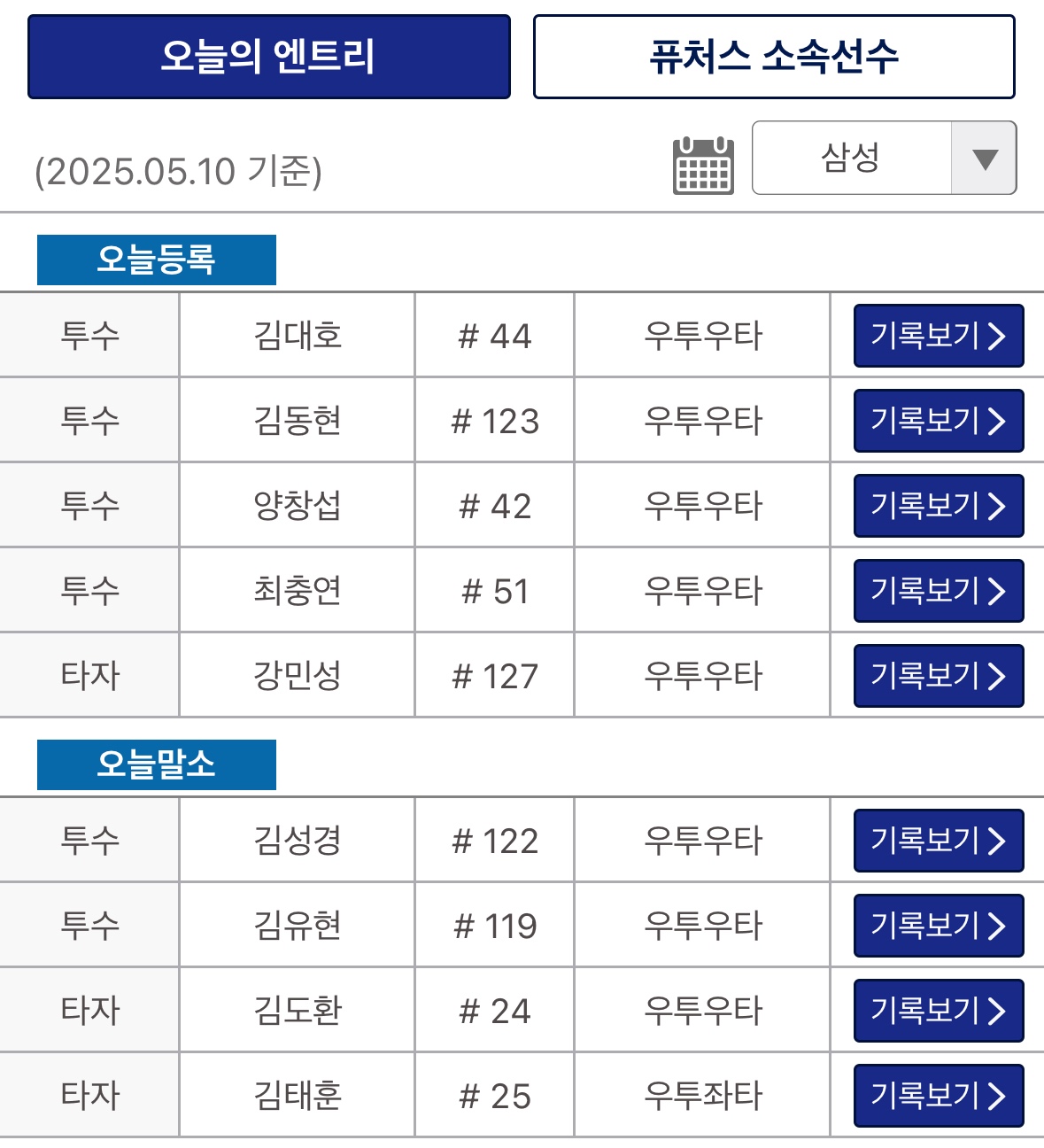View records for 김유현
The height and width of the screenshot is (1148, 1044).
click(939, 926)
